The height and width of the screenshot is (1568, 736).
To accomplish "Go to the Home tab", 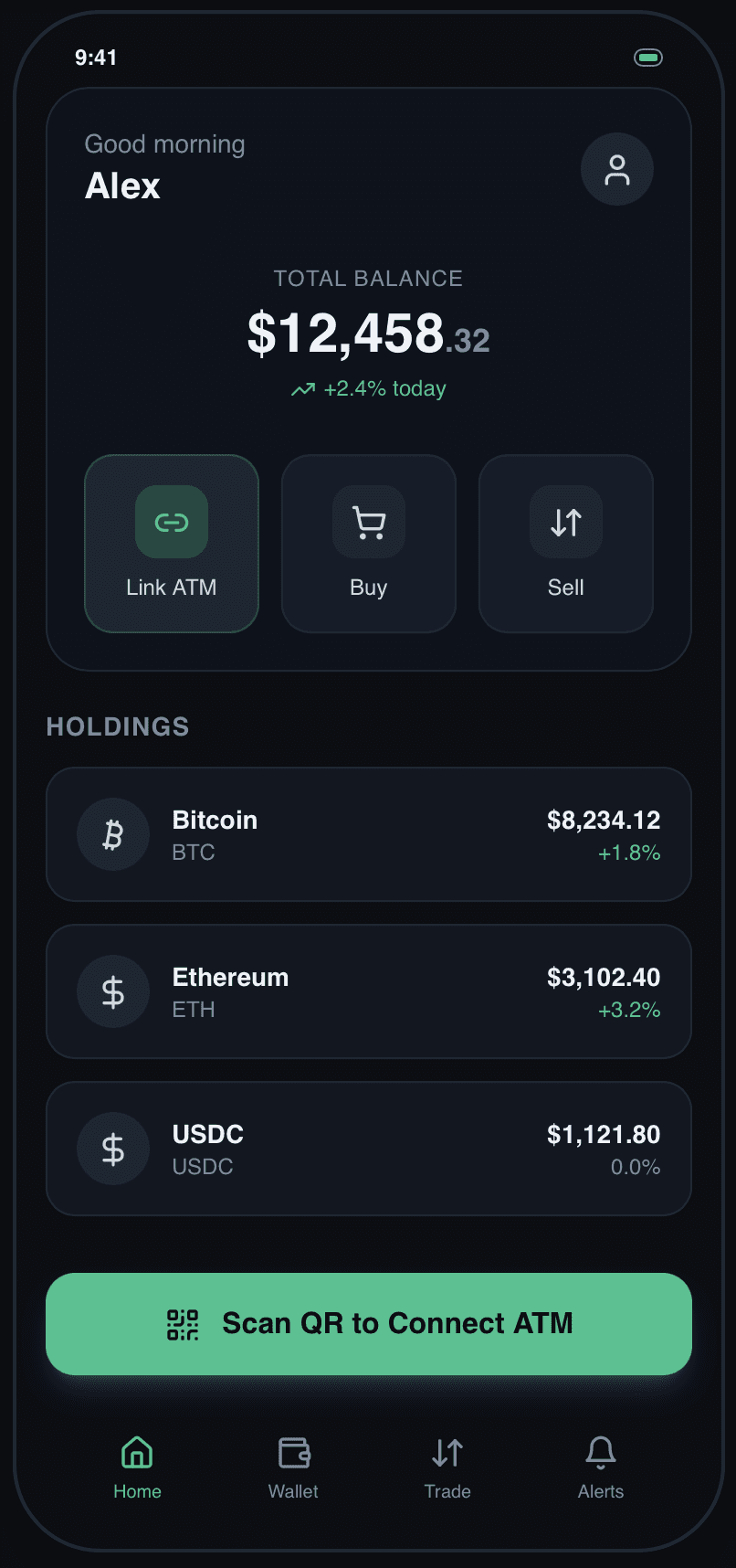I will pyautogui.click(x=137, y=1467).
